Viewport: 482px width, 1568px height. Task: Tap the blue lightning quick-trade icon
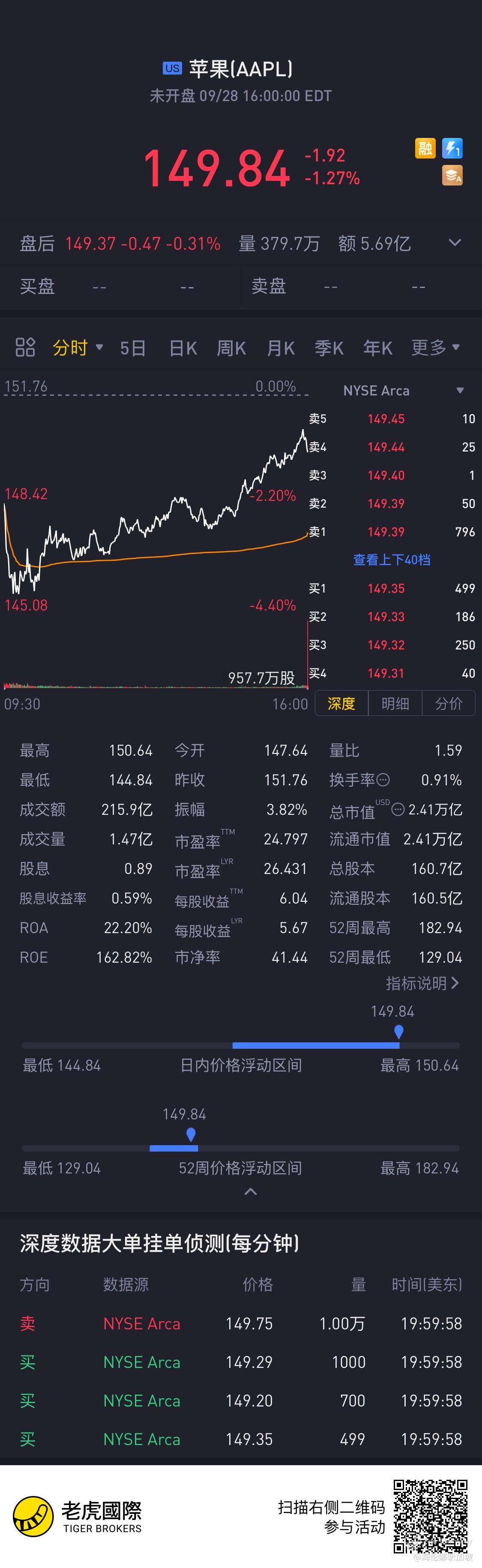click(x=452, y=148)
